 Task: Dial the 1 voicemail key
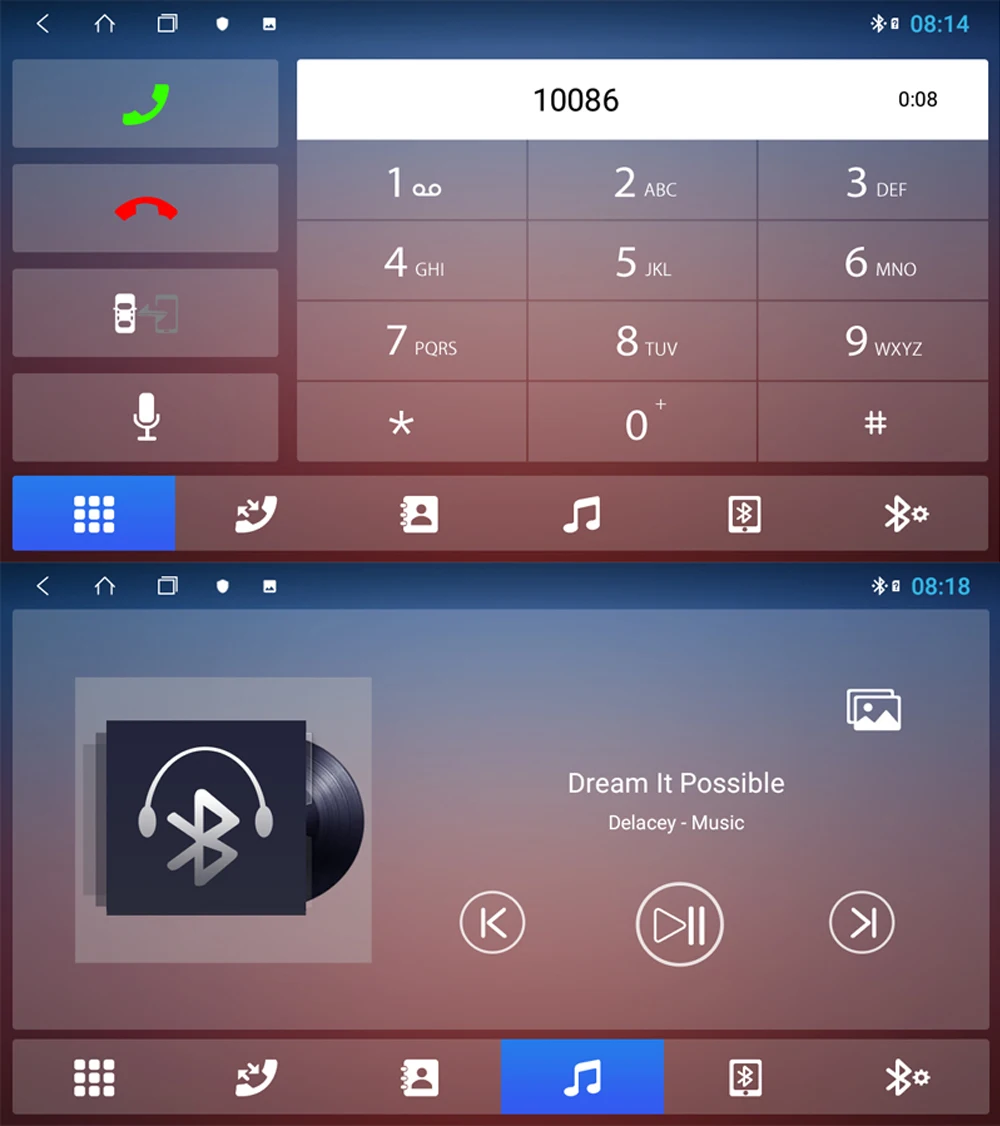[412, 180]
